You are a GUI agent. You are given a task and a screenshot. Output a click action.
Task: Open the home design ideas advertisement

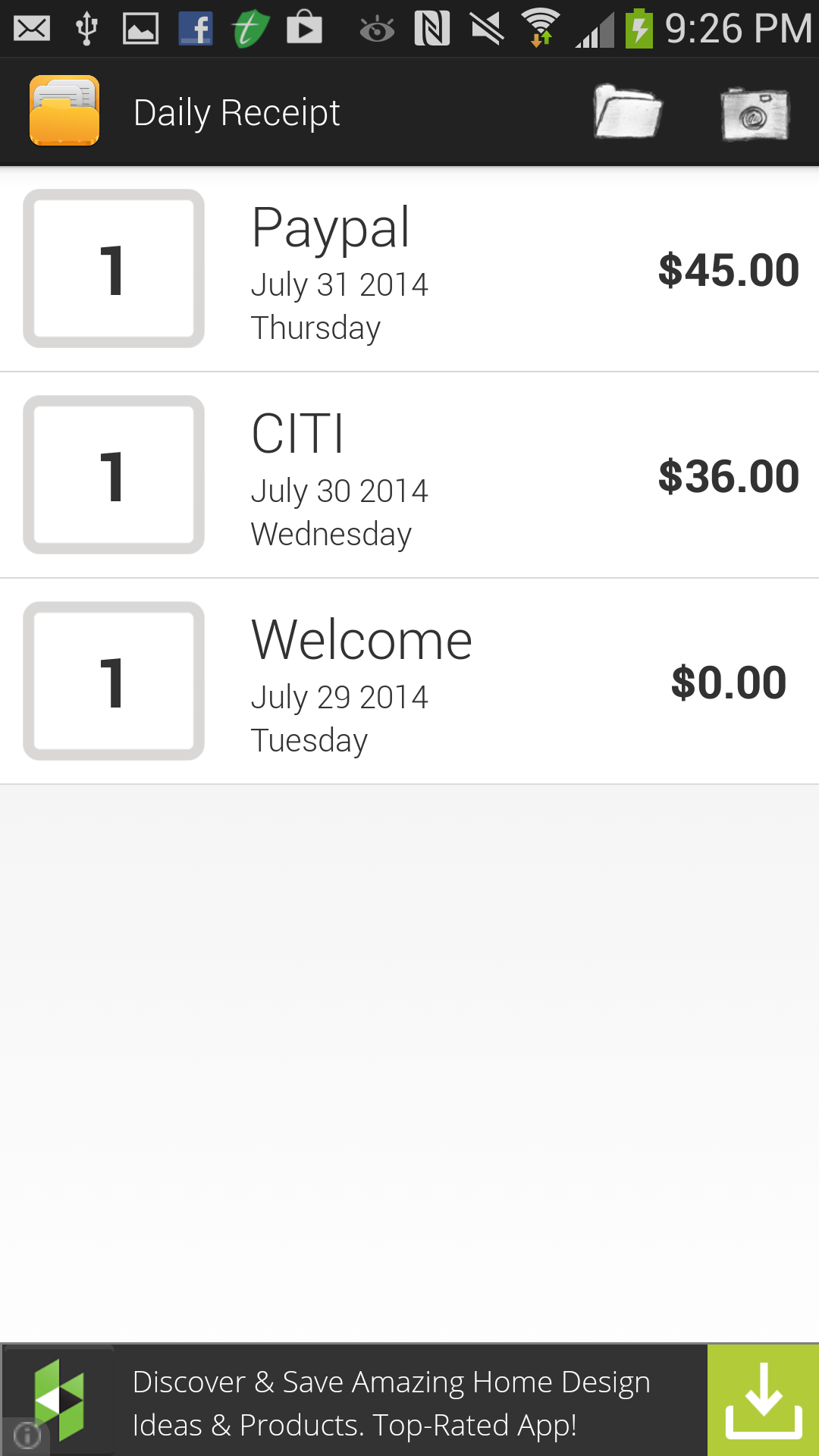coord(391,1399)
